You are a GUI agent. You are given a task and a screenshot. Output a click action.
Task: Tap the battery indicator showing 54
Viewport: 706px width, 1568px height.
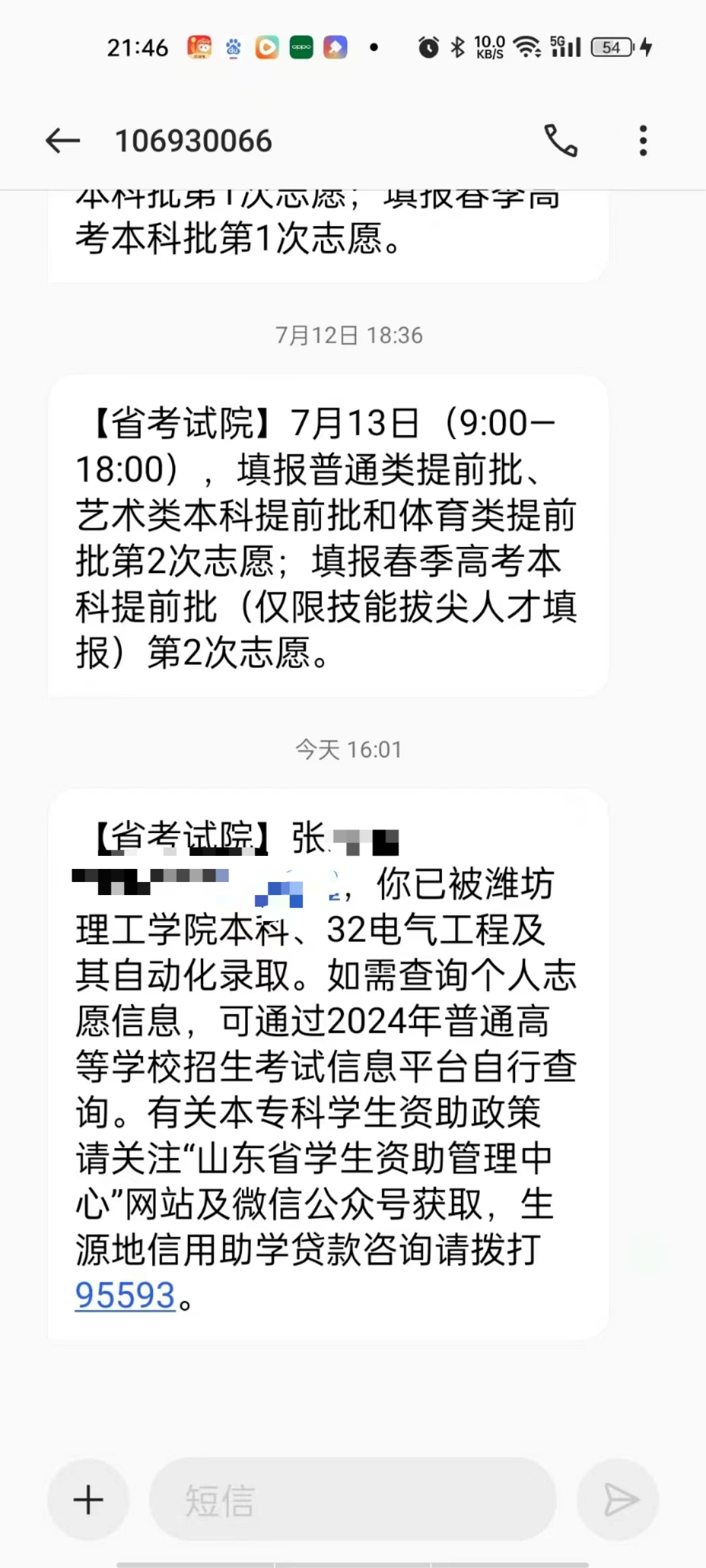pos(609,46)
